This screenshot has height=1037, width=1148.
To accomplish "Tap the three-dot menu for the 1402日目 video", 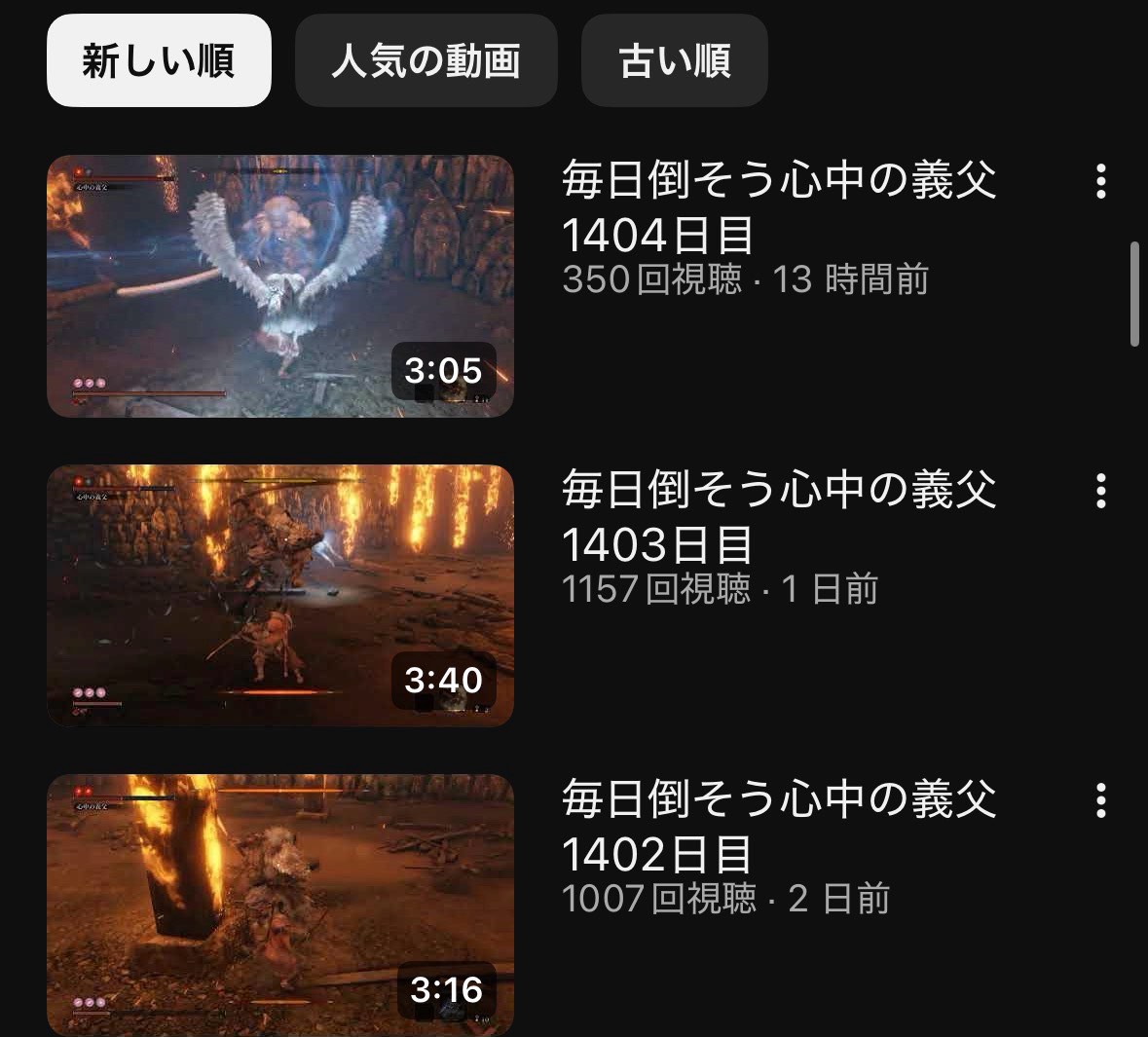I will 1100,800.
